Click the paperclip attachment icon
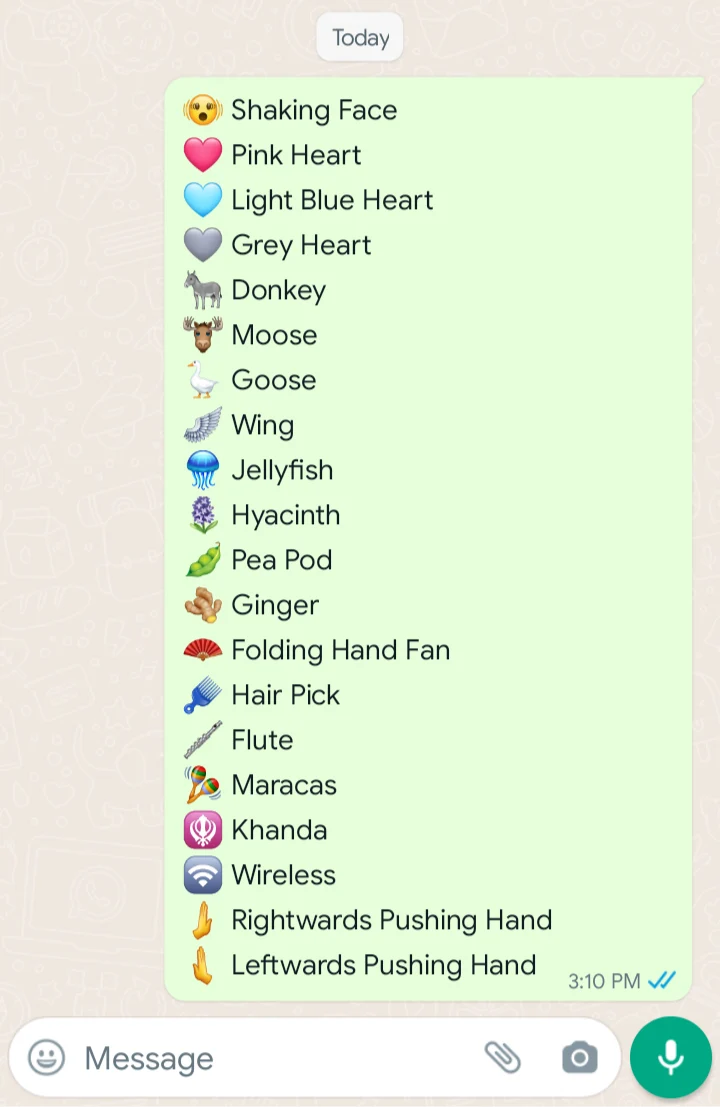 503,1057
